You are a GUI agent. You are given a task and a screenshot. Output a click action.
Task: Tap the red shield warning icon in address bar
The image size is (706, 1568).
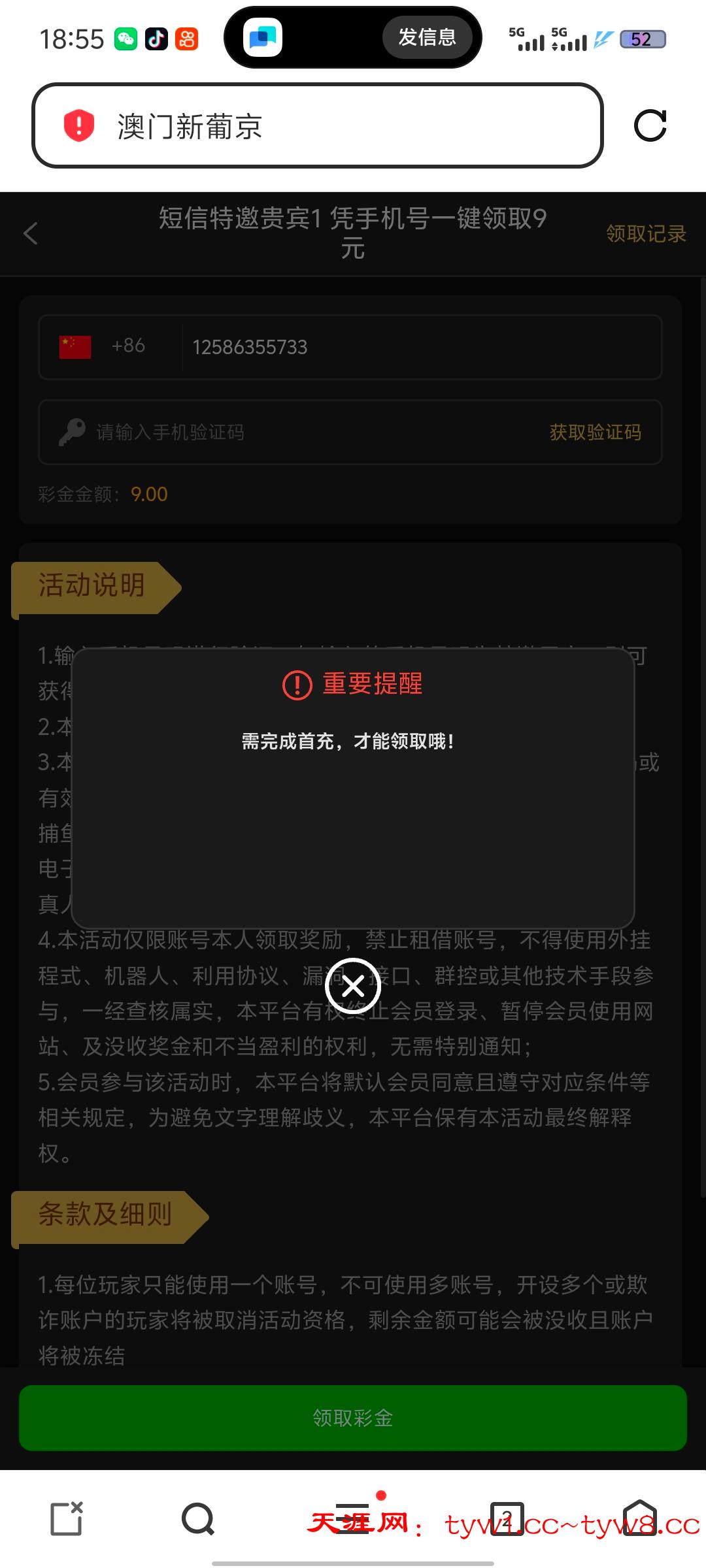tap(78, 125)
